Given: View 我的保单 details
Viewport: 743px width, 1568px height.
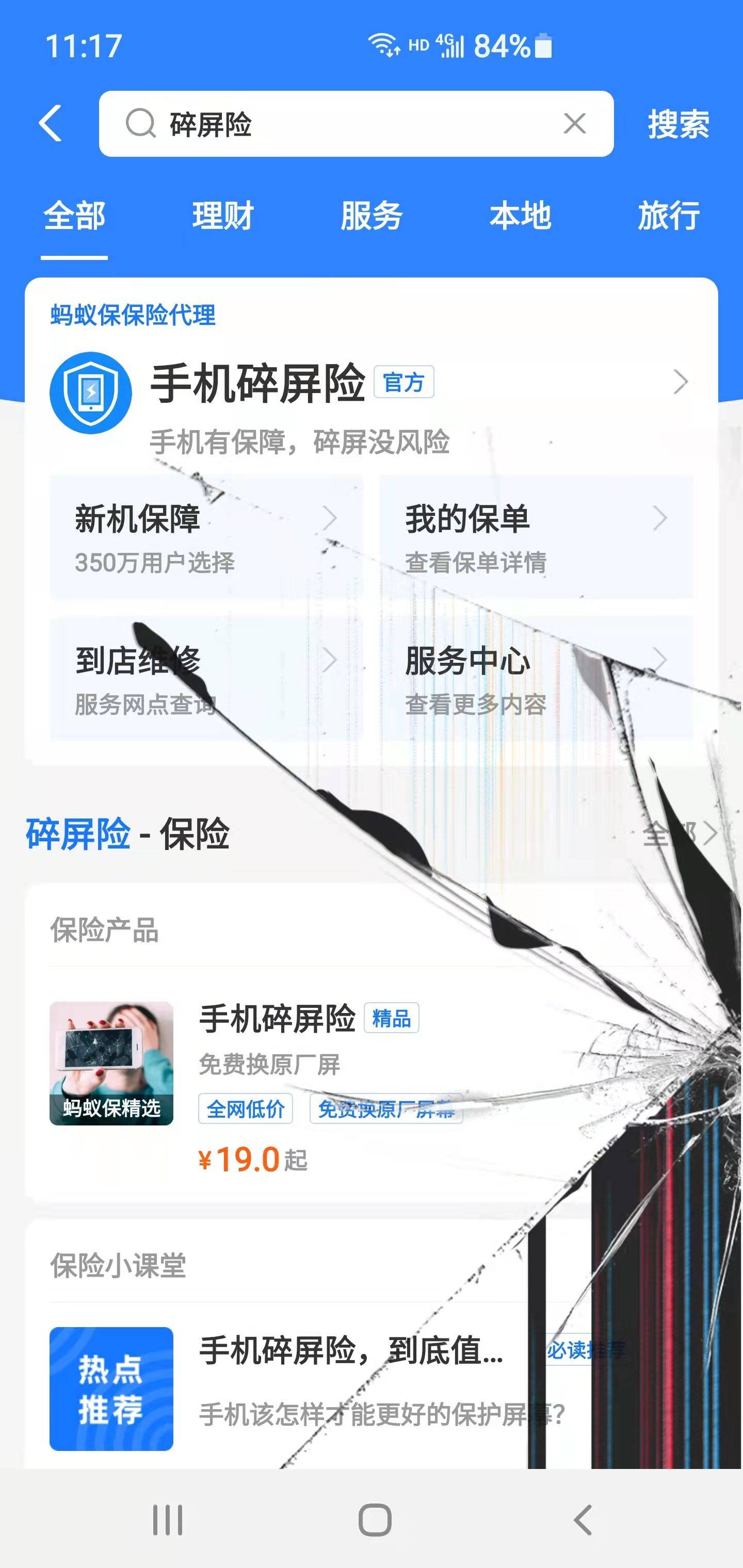Looking at the screenshot, I should coord(536,537).
